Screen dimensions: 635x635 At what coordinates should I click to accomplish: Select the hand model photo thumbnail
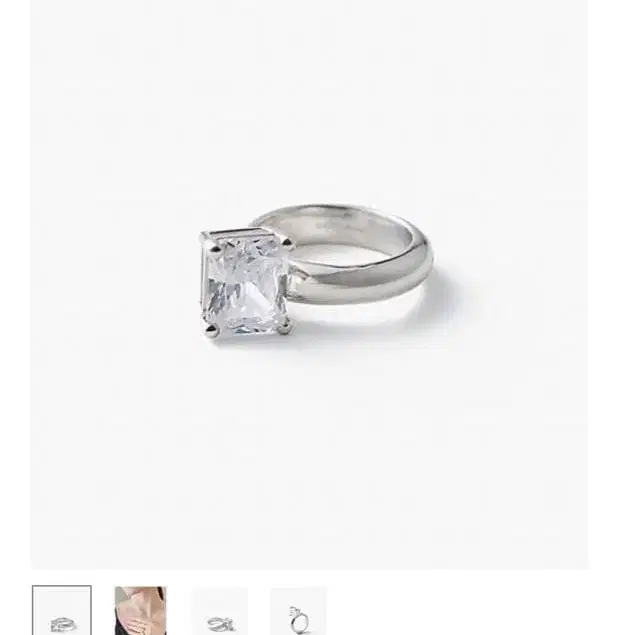point(140,610)
